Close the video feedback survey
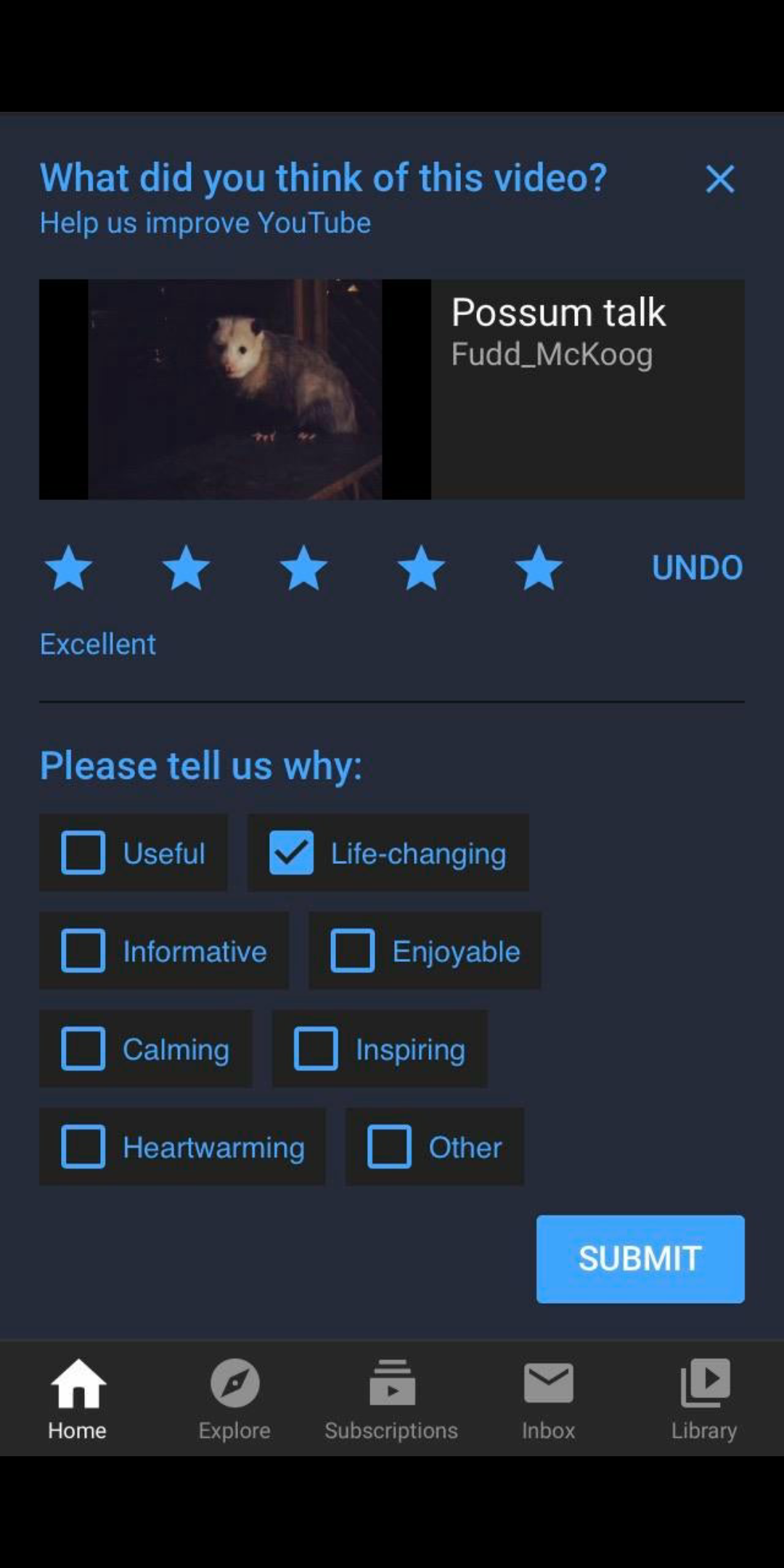The image size is (784, 1568). pos(719,179)
